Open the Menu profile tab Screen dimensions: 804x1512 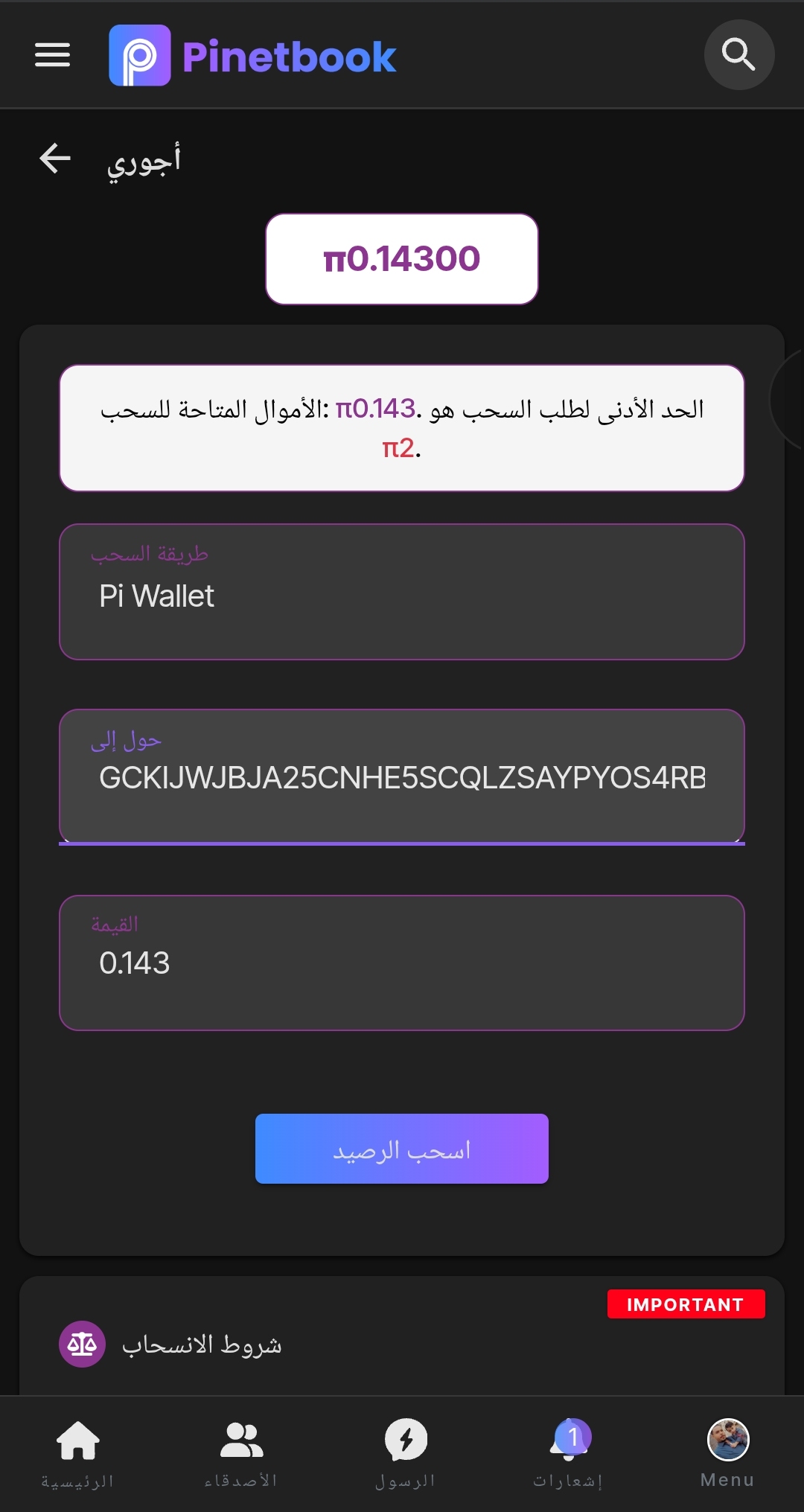(x=727, y=1452)
